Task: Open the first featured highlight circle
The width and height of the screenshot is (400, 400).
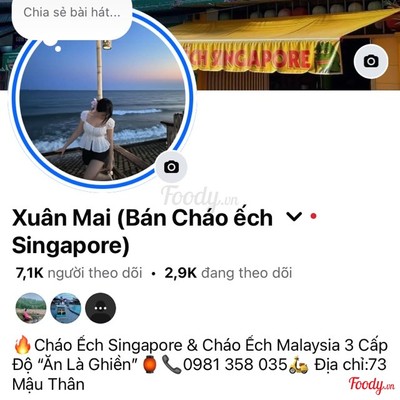Action: coord(31,308)
